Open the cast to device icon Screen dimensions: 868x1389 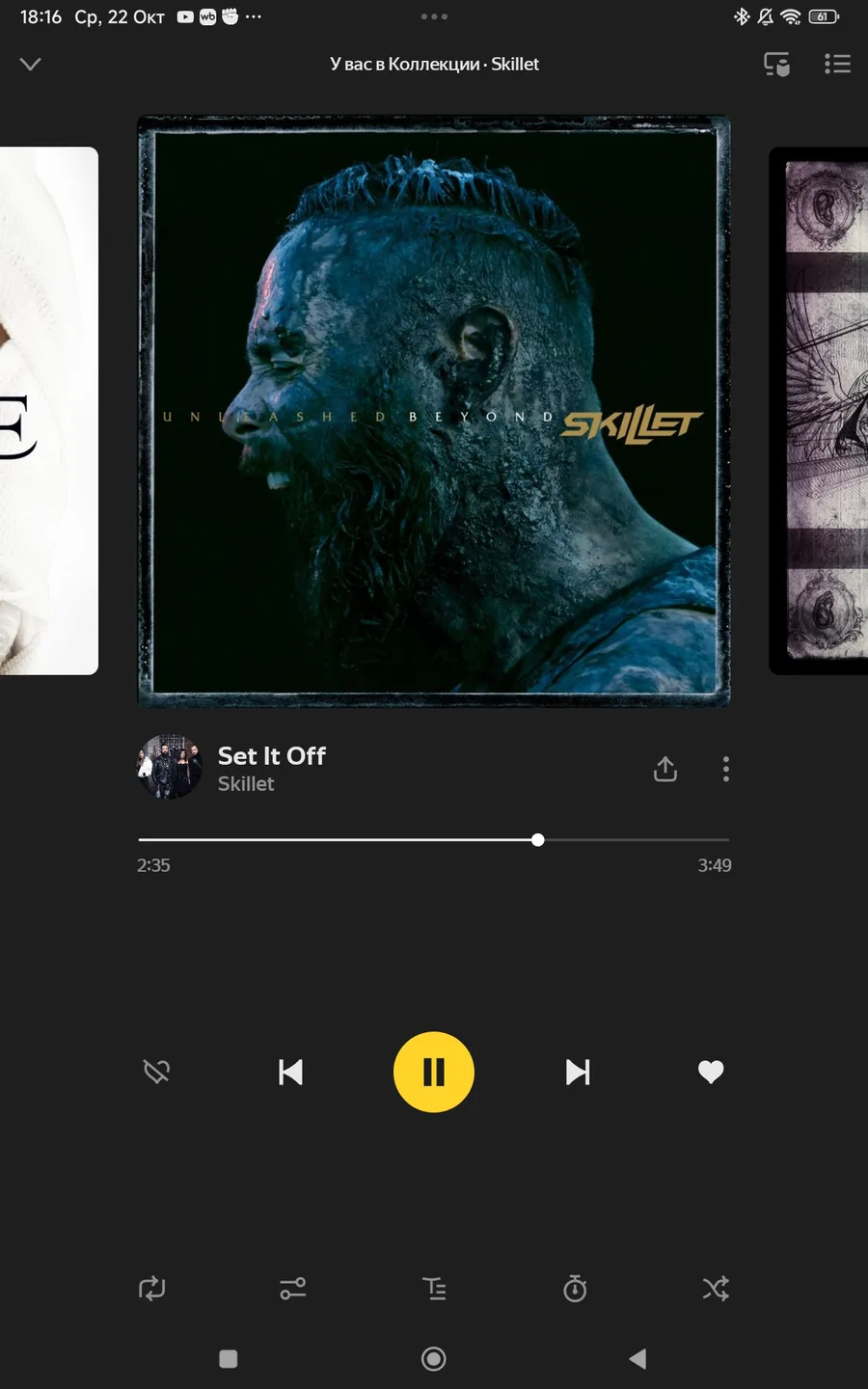[776, 64]
